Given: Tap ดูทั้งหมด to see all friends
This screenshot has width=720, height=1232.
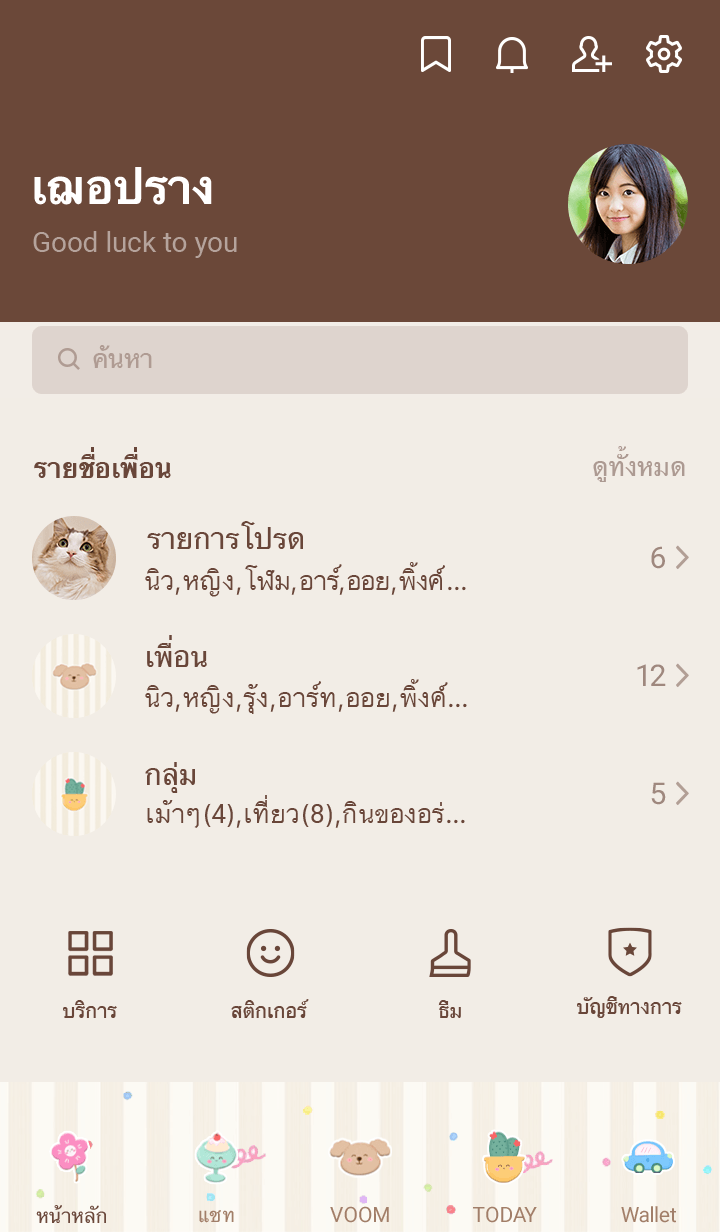Looking at the screenshot, I should coord(638,468).
